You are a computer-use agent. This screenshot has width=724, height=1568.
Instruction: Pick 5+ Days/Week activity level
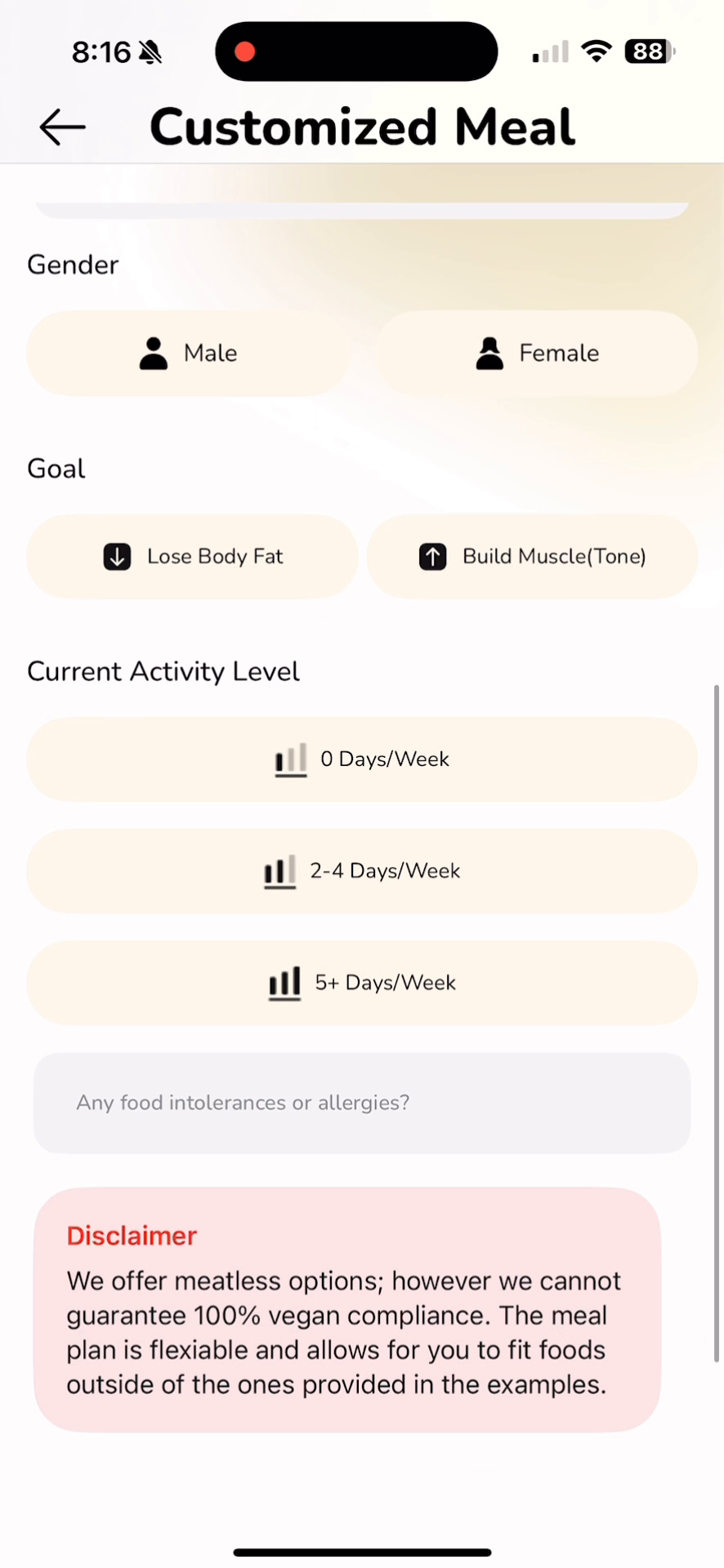coord(362,983)
